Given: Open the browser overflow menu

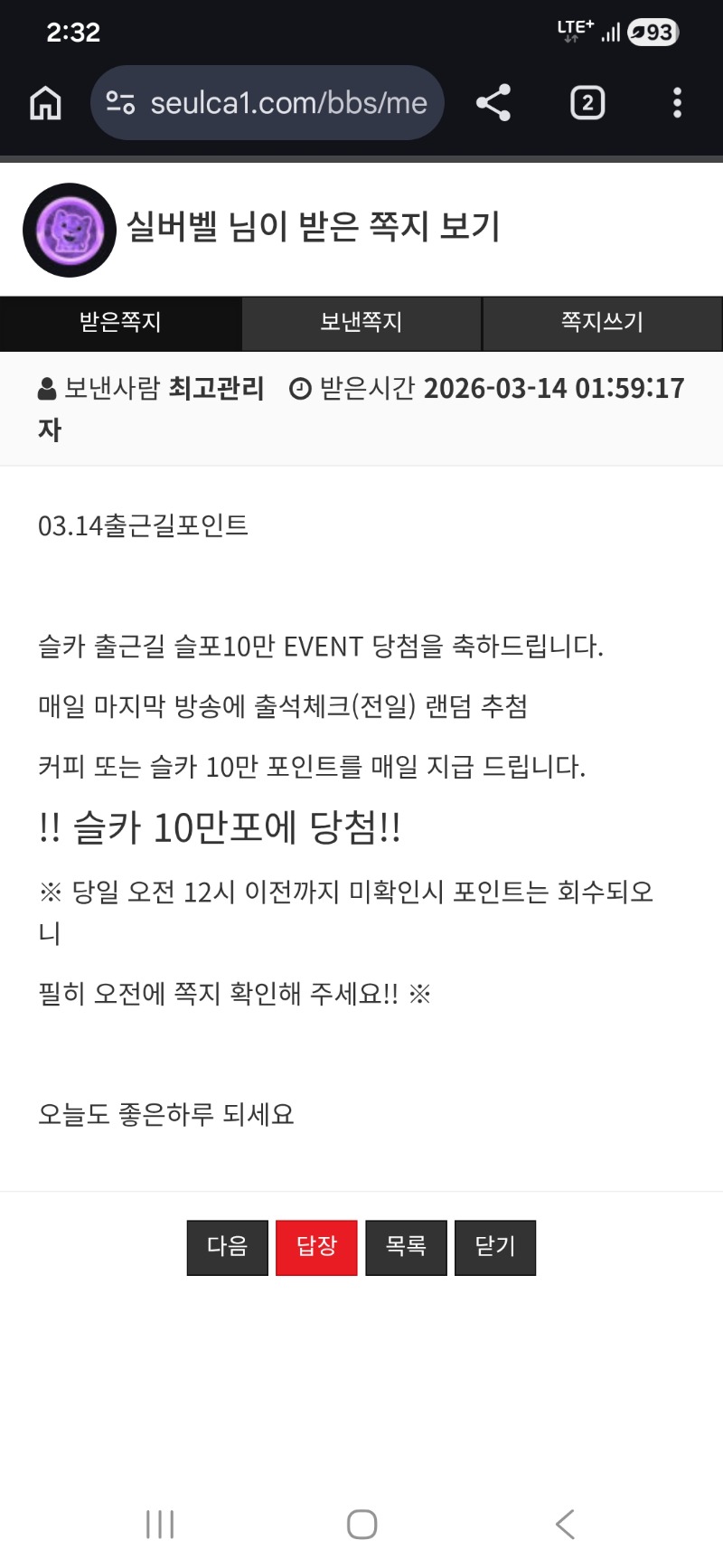Looking at the screenshot, I should tap(677, 103).
